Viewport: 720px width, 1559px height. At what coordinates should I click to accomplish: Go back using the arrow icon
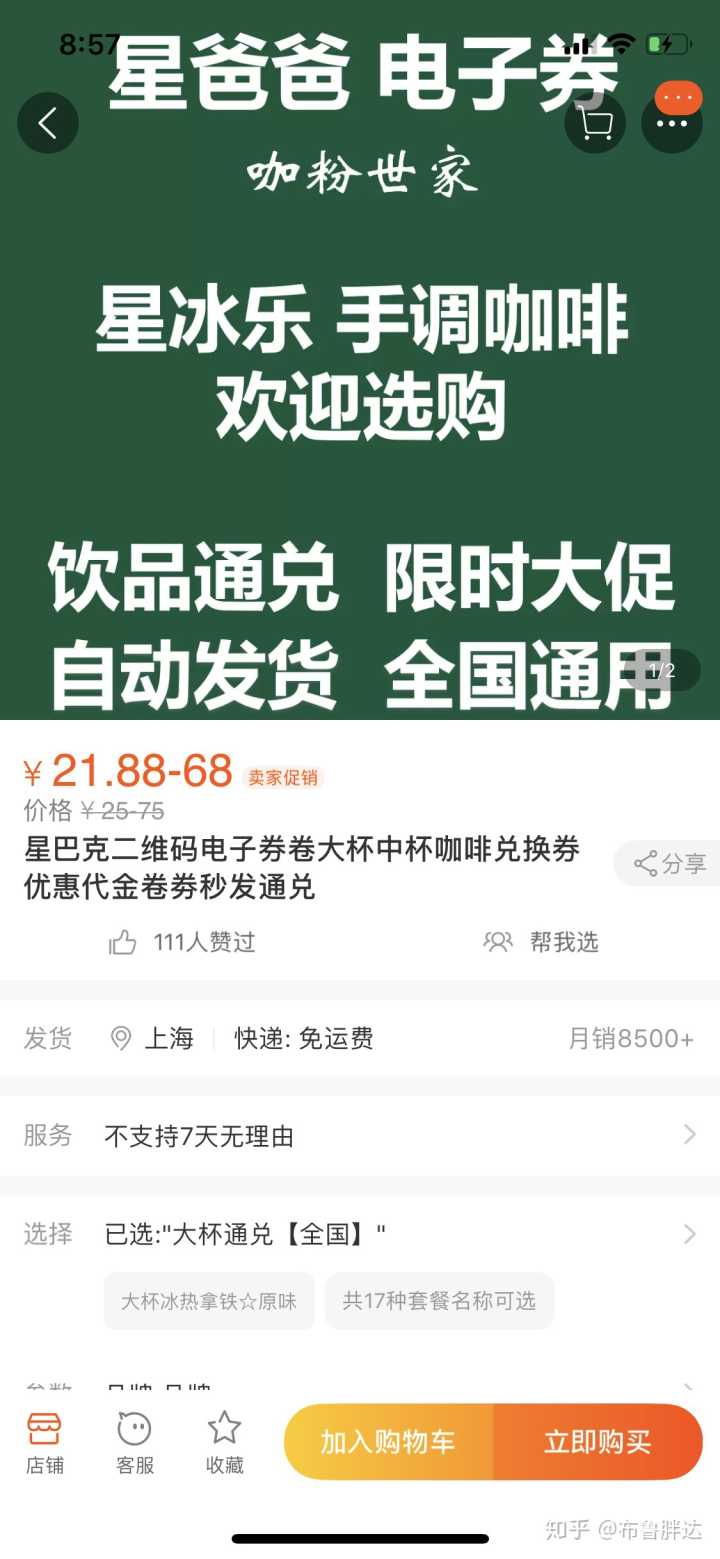click(47, 123)
